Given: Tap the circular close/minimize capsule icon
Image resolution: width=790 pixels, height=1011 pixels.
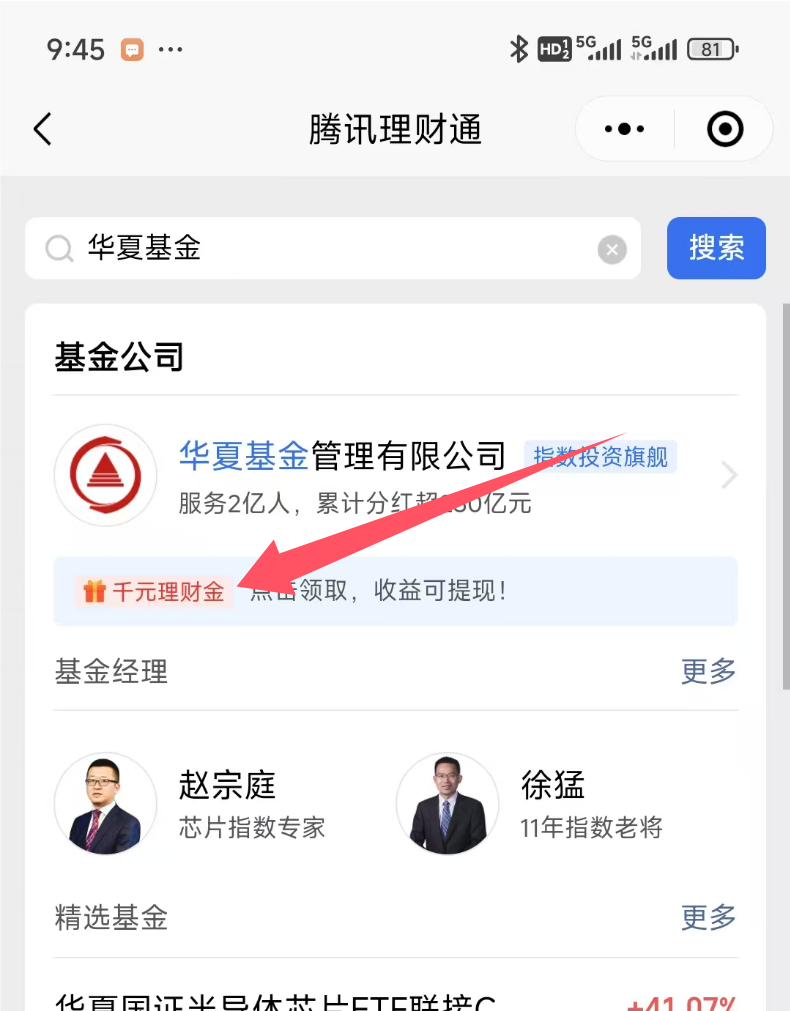Looking at the screenshot, I should pos(724,129).
